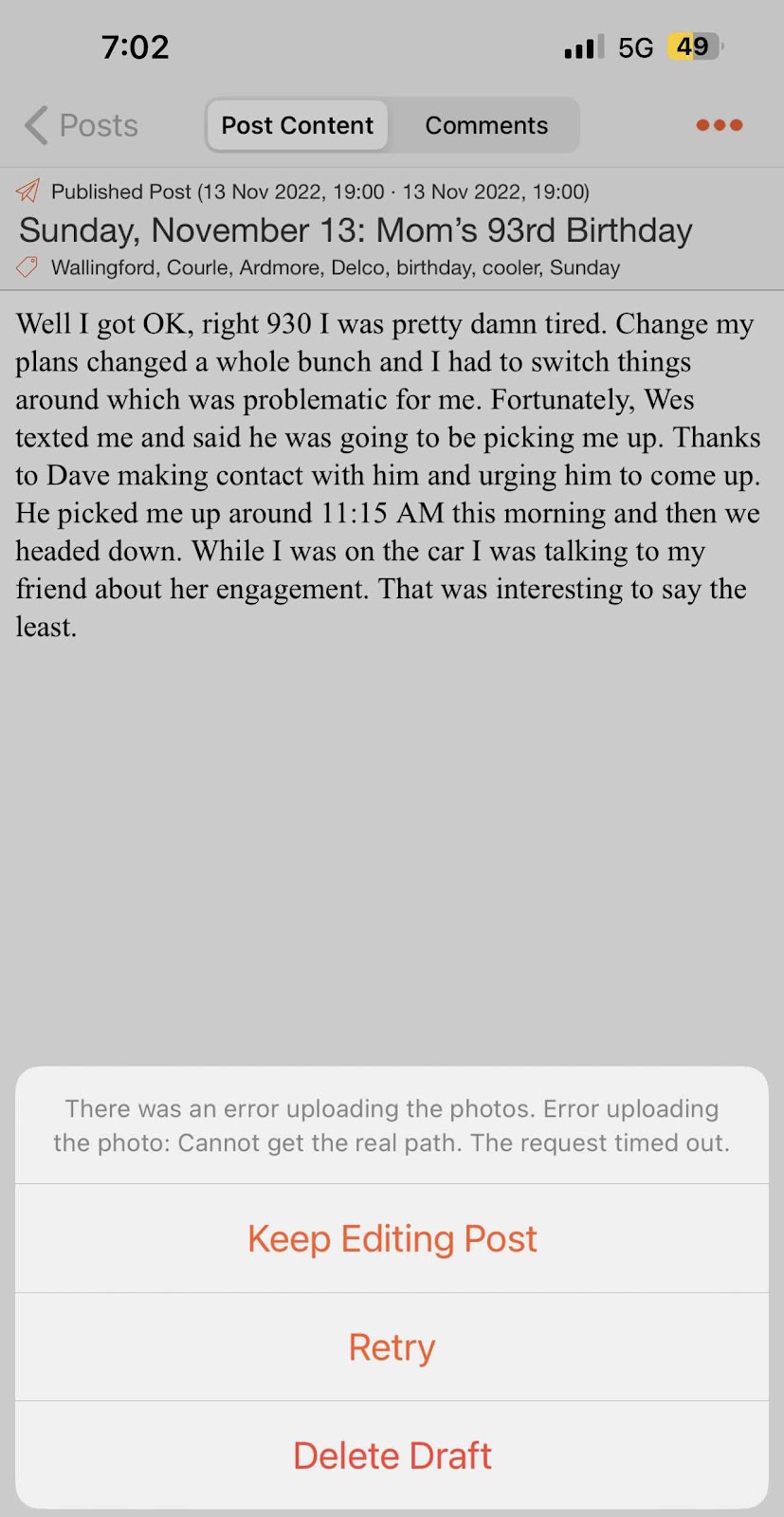Choose Keep Editing Post
784x1517 pixels.
tap(392, 1238)
